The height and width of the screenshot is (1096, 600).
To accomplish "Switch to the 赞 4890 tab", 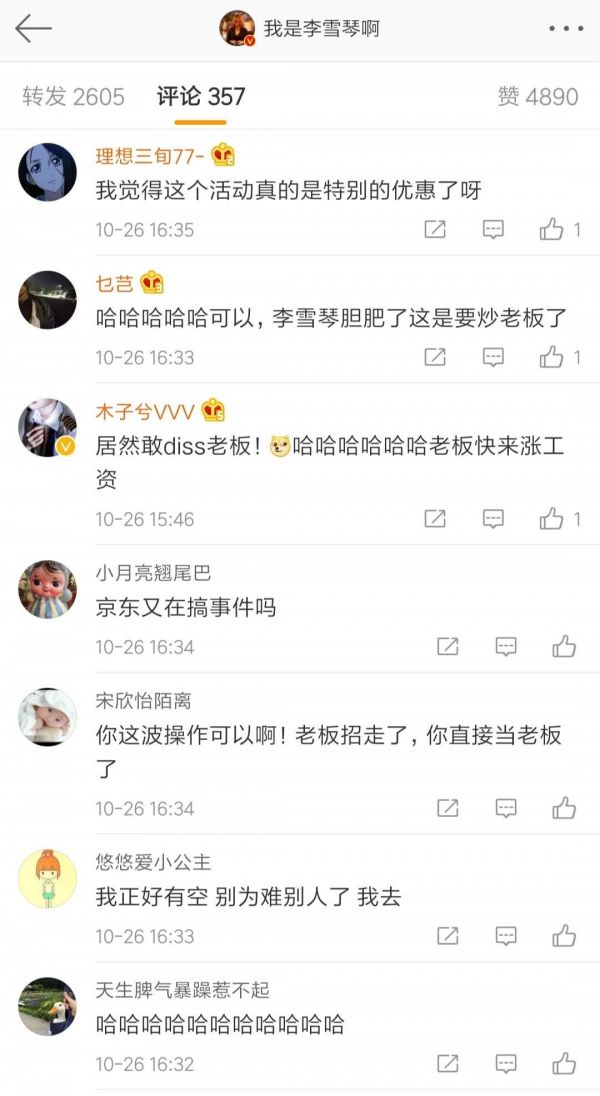I will click(538, 96).
